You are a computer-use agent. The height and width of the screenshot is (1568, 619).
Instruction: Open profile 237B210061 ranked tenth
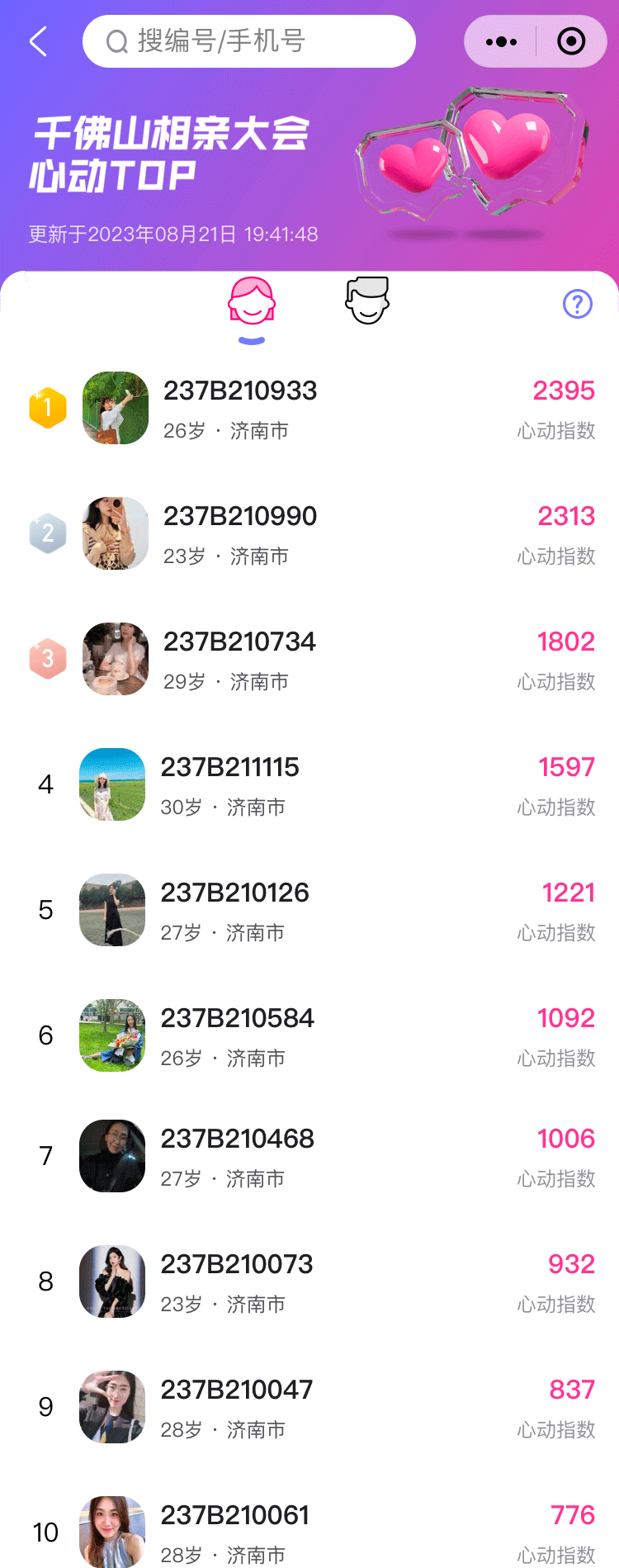[309, 1532]
